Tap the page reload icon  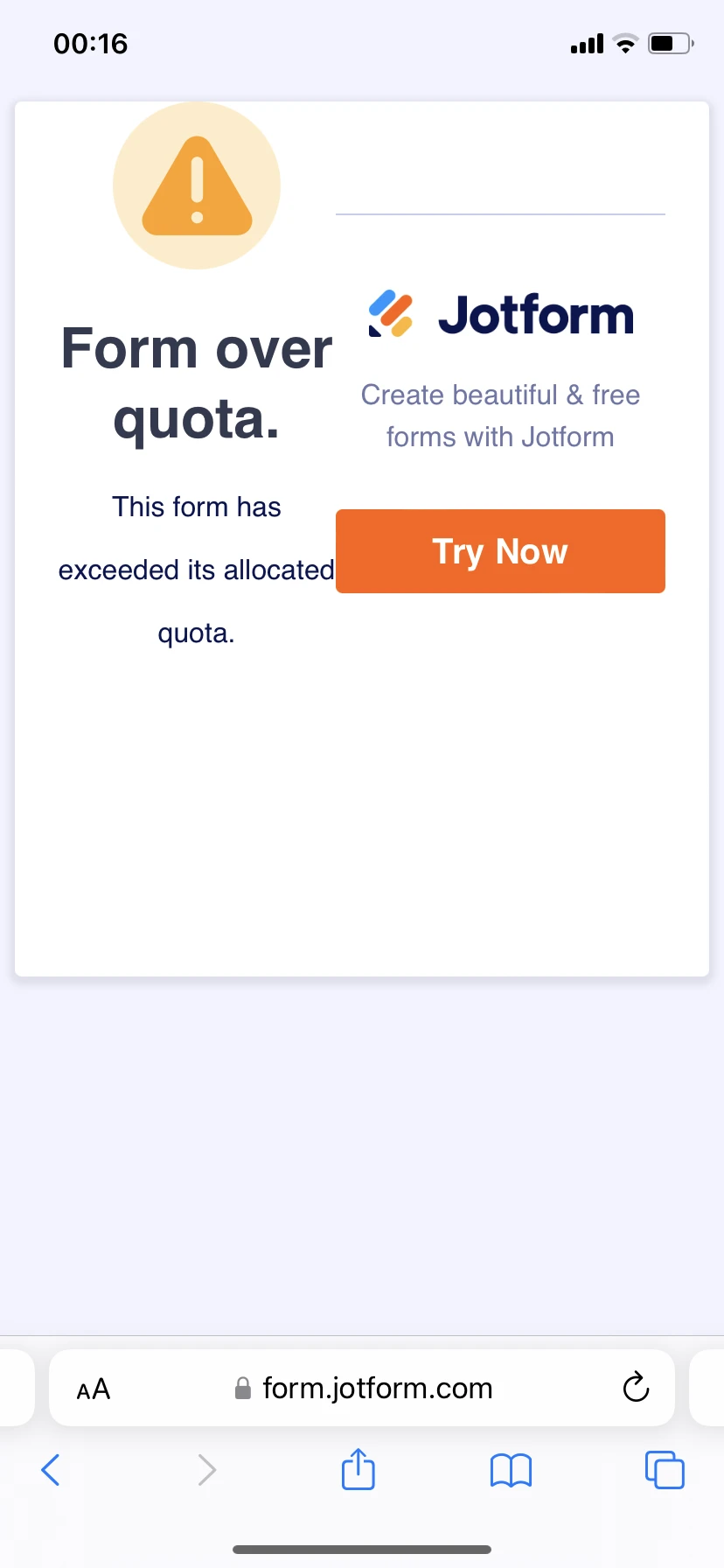tap(636, 1388)
